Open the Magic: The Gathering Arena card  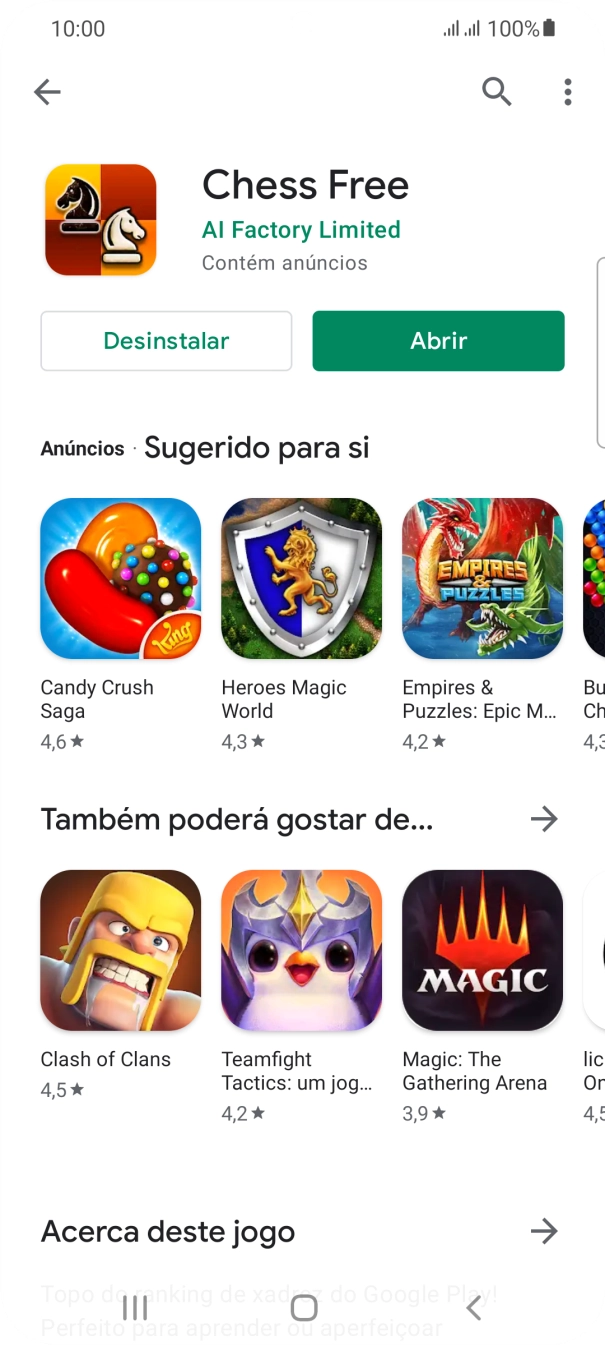(483, 997)
